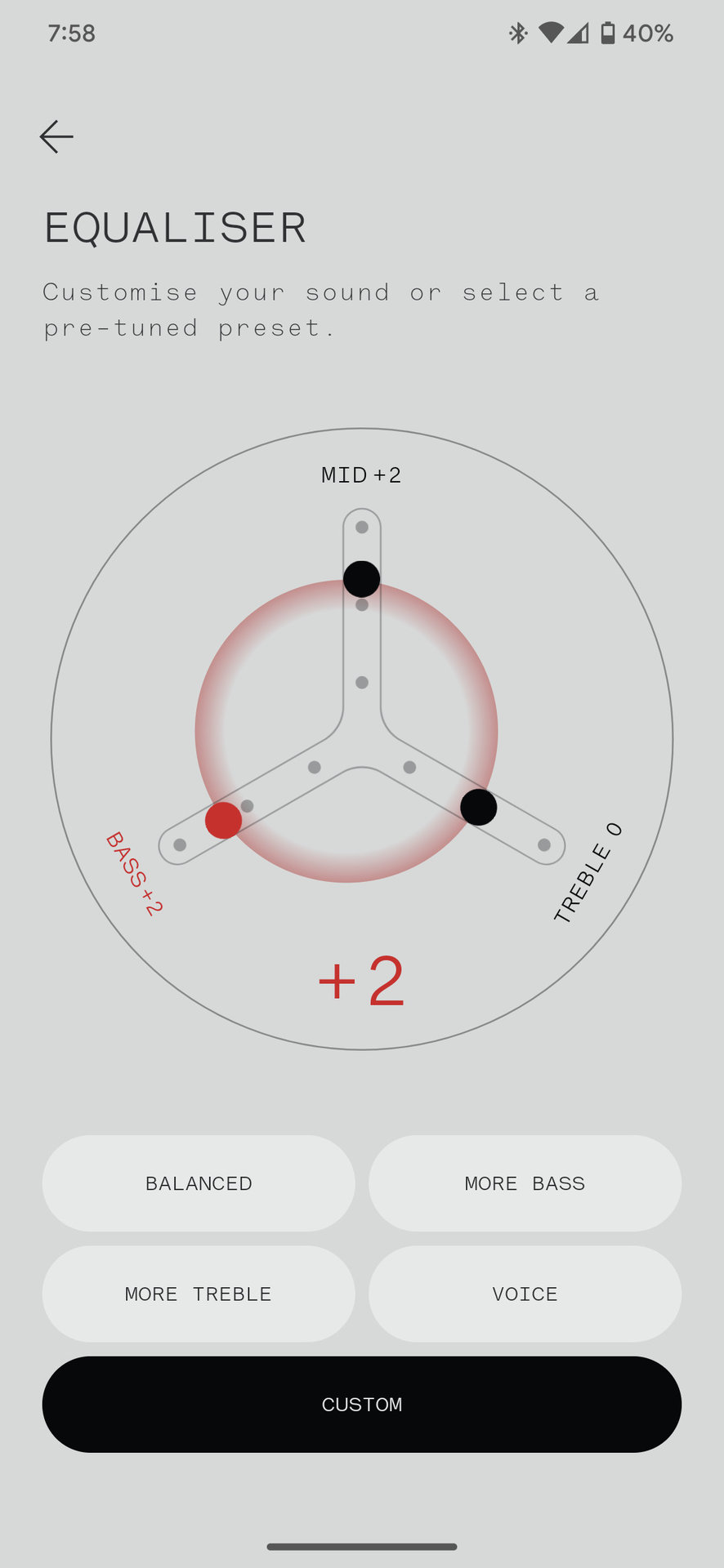
Task: Tap the black Mid slider handle
Action: click(x=361, y=579)
